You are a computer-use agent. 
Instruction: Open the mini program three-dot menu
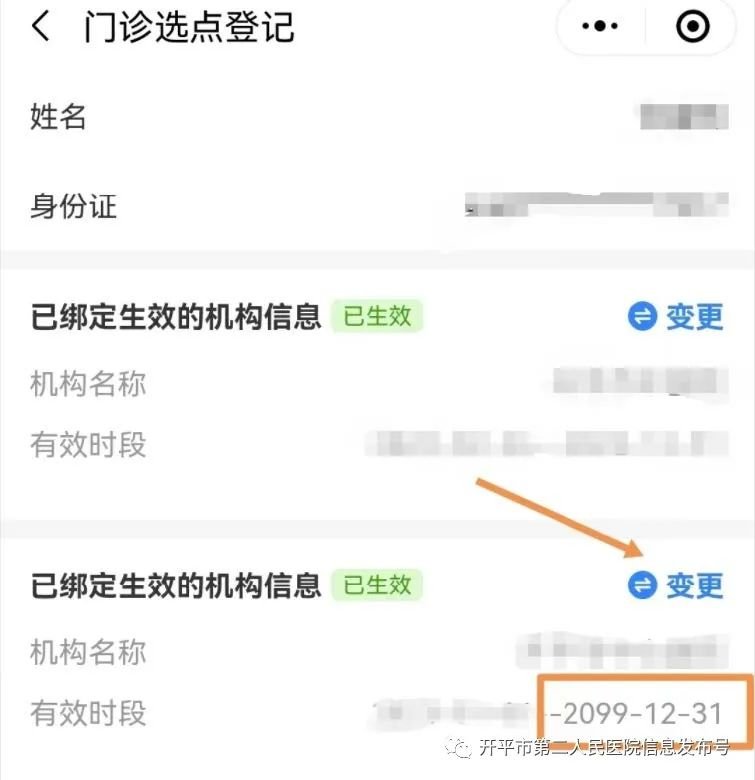[x=613, y=27]
